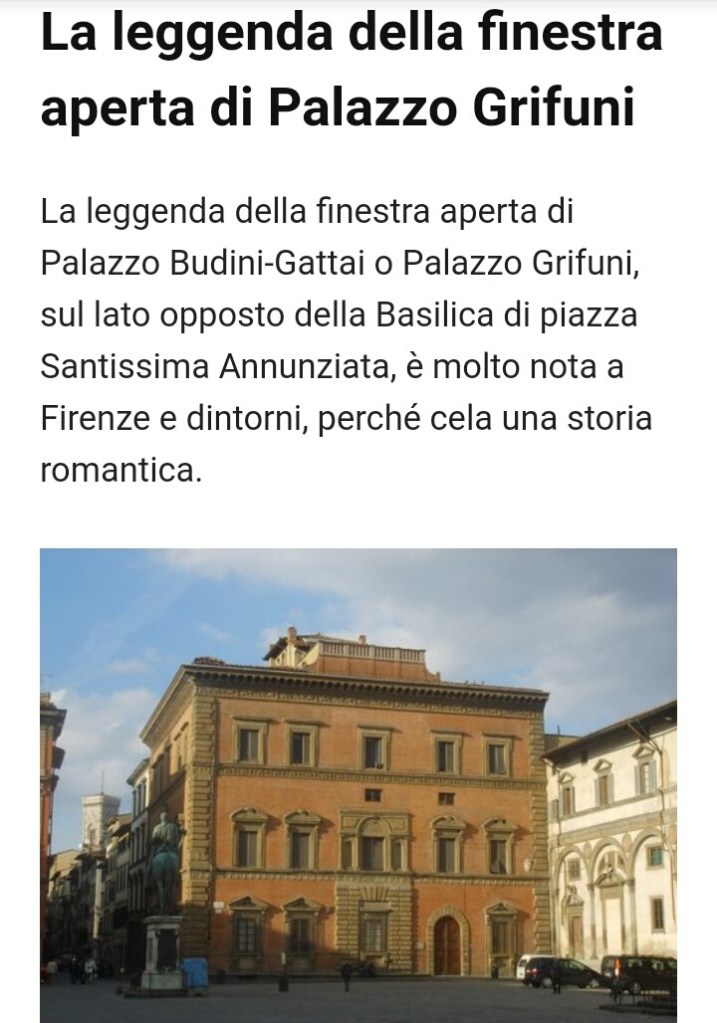This screenshot has width=717, height=1023.
Task: Open the Palazzo Grifuni photo in the article
Action: (x=358, y=784)
